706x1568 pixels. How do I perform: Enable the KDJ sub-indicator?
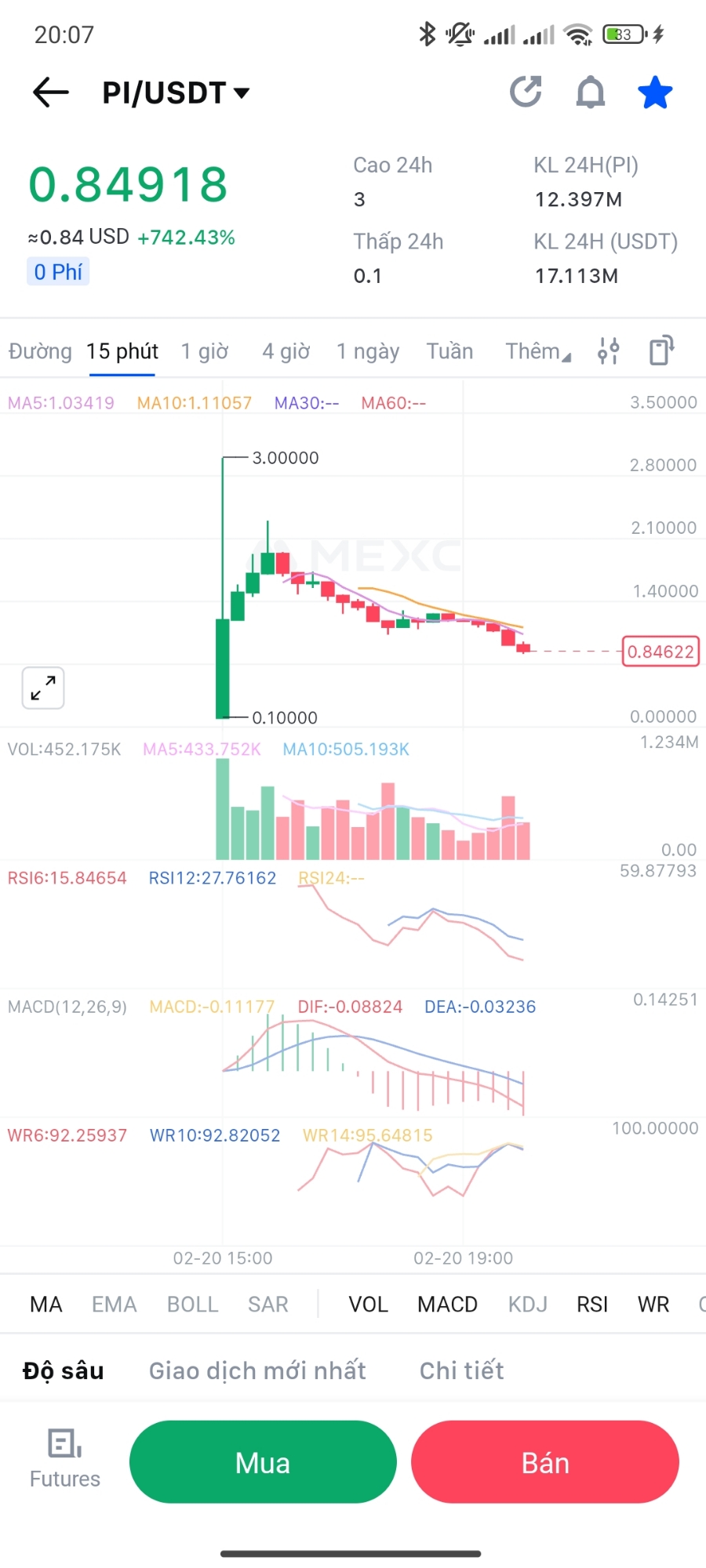click(527, 1305)
